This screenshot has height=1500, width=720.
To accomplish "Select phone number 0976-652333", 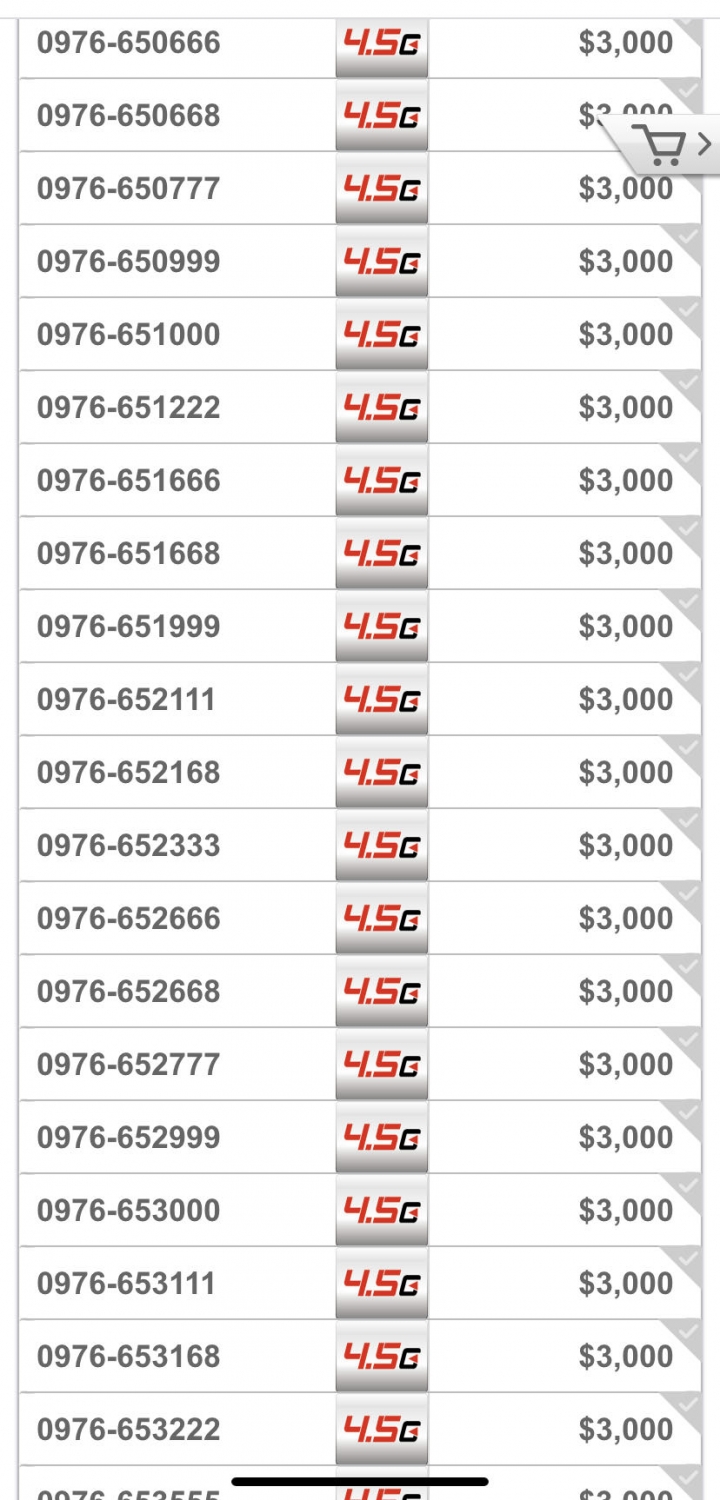I will (x=360, y=845).
